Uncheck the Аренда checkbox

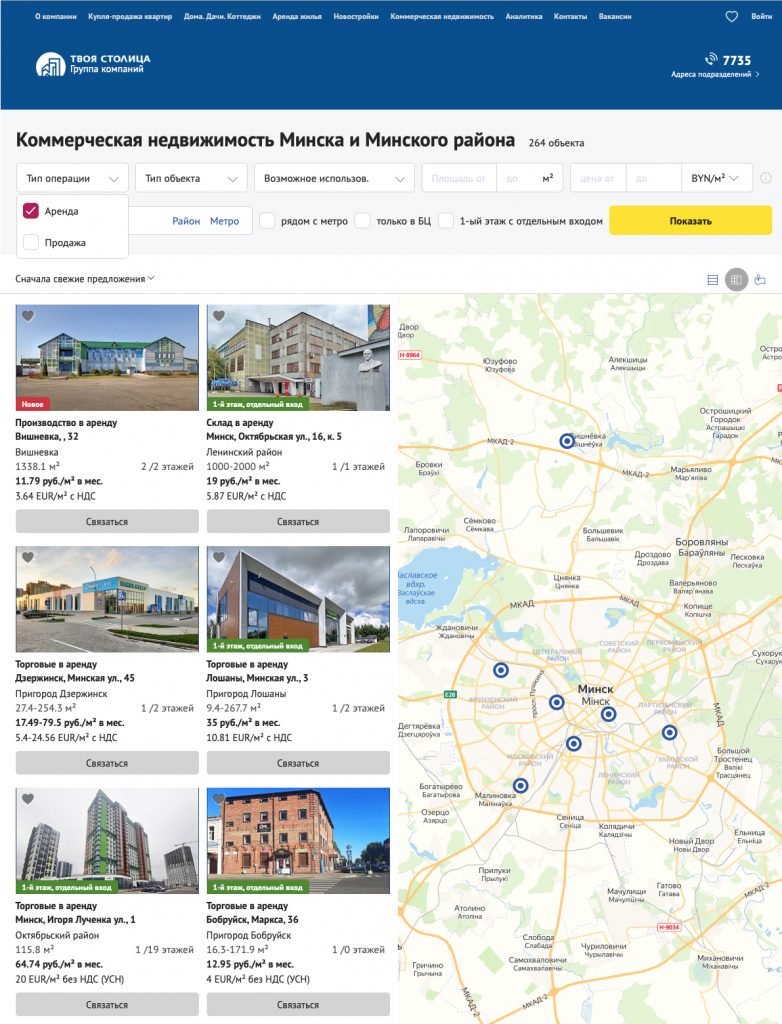tap(31, 211)
